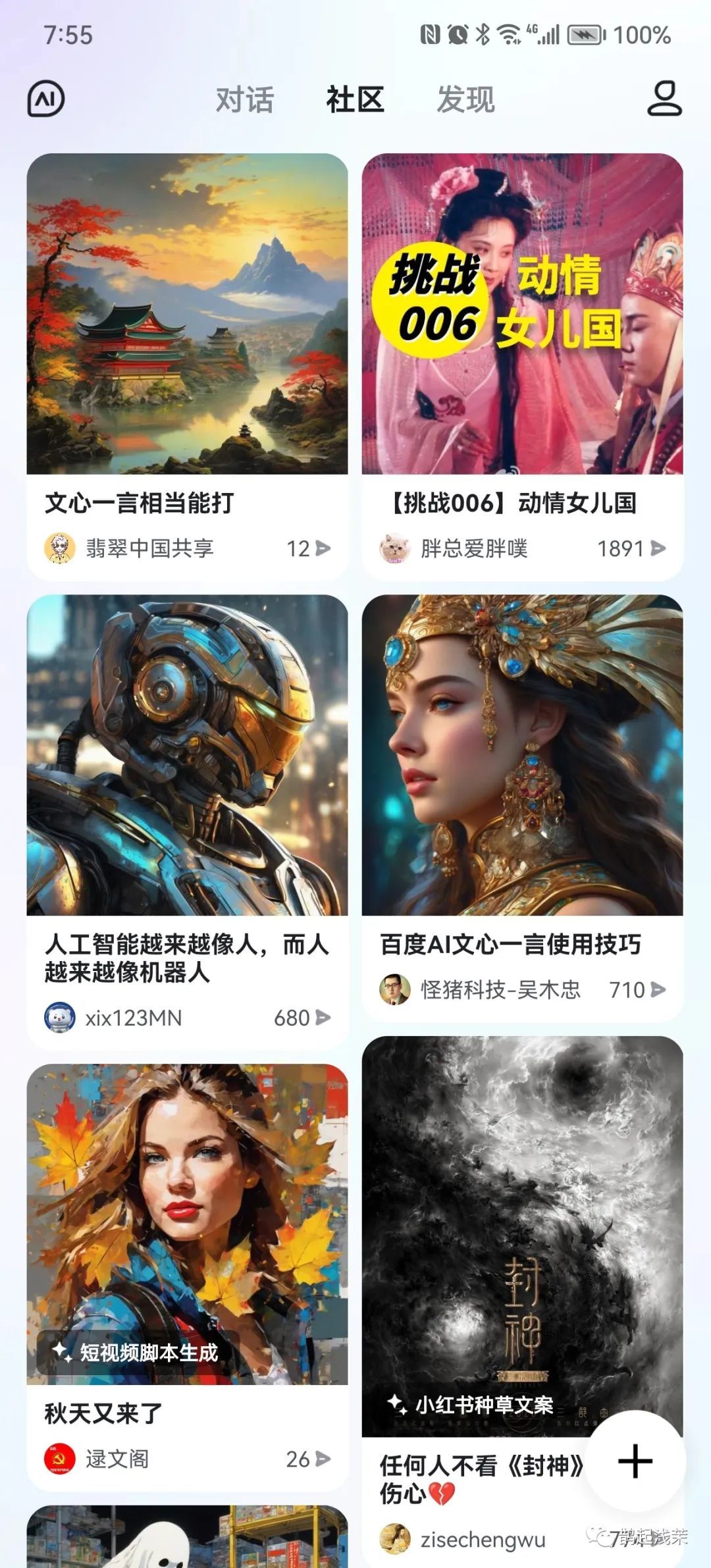Switch to the 对话 tab
This screenshot has width=711, height=1568.
click(x=244, y=100)
